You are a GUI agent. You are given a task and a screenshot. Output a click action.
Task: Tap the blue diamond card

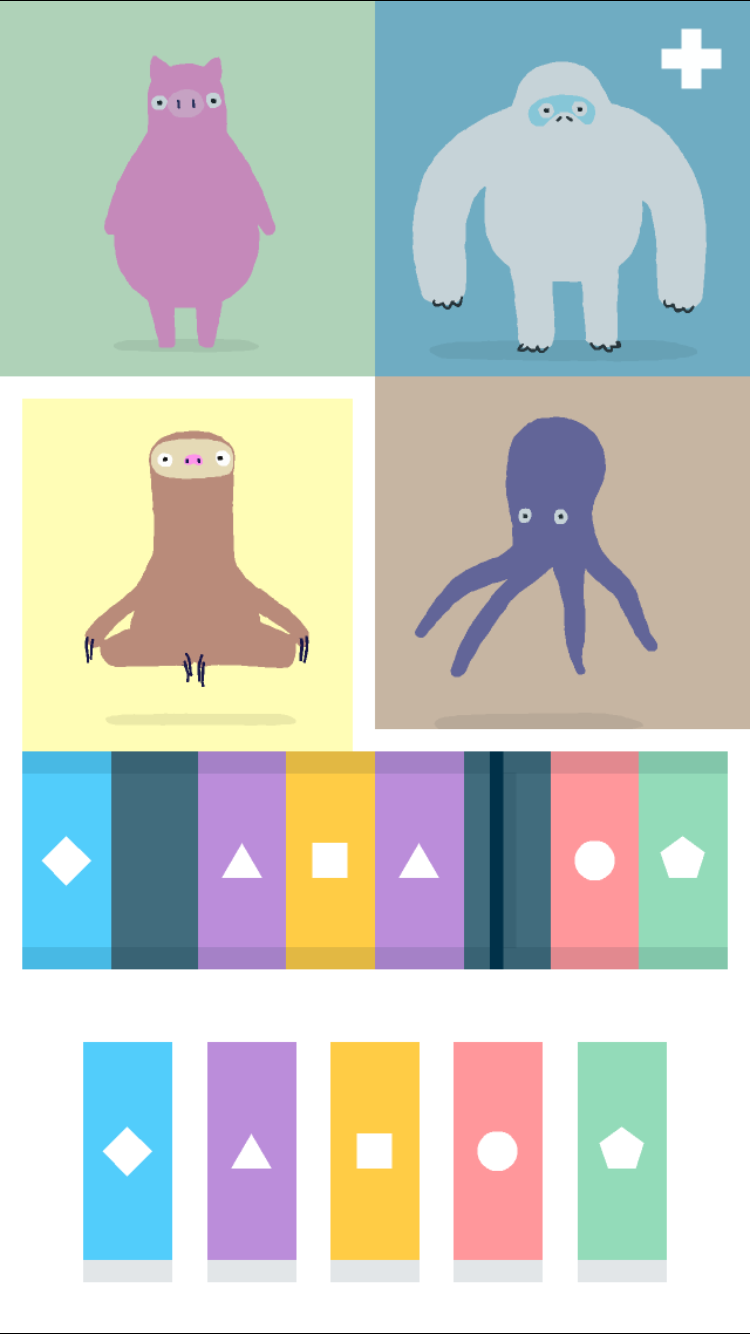pyautogui.click(x=128, y=1150)
